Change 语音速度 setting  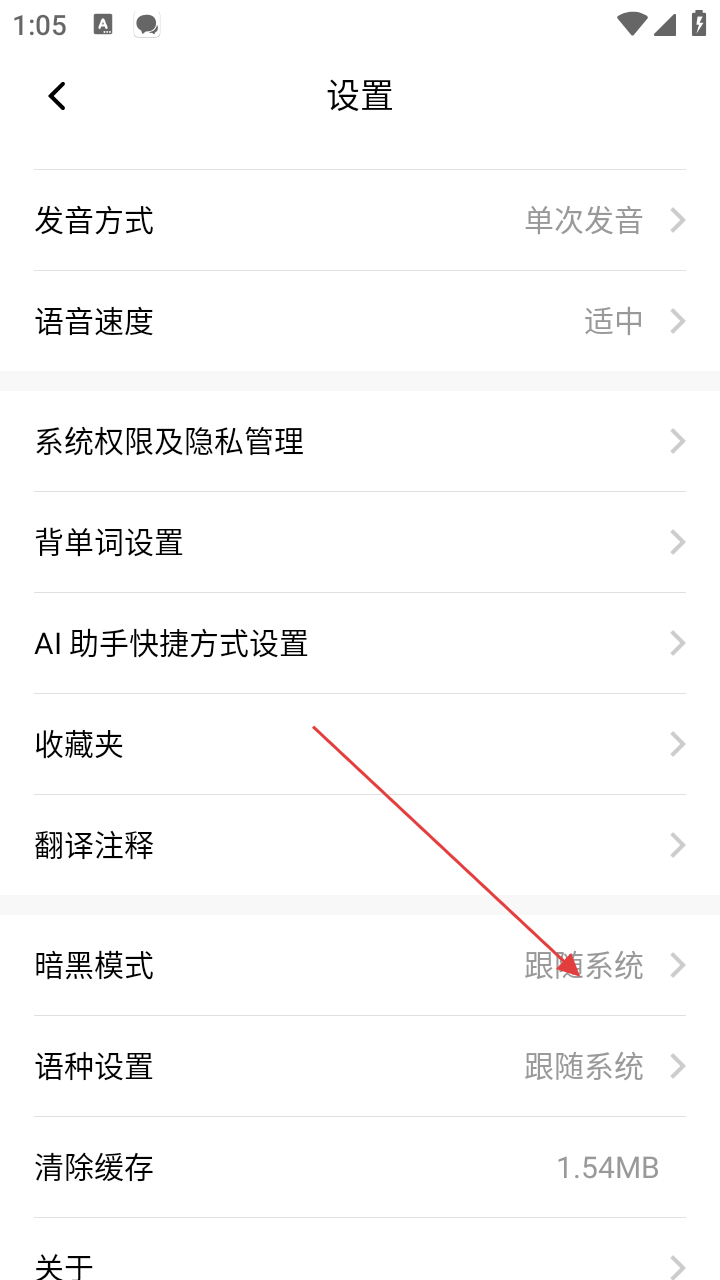(x=360, y=321)
